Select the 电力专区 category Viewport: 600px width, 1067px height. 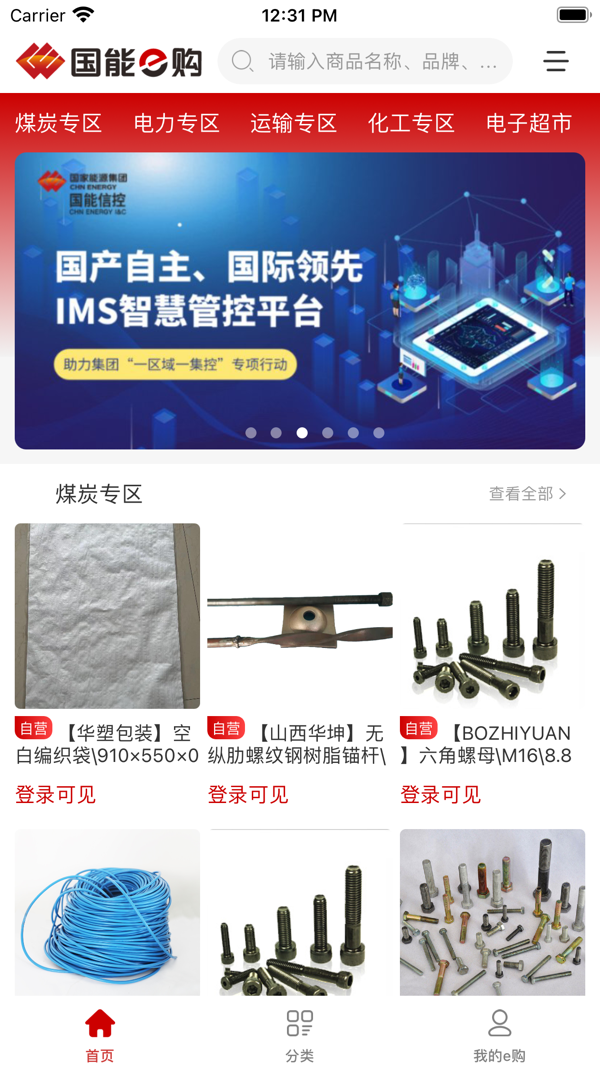click(176, 123)
